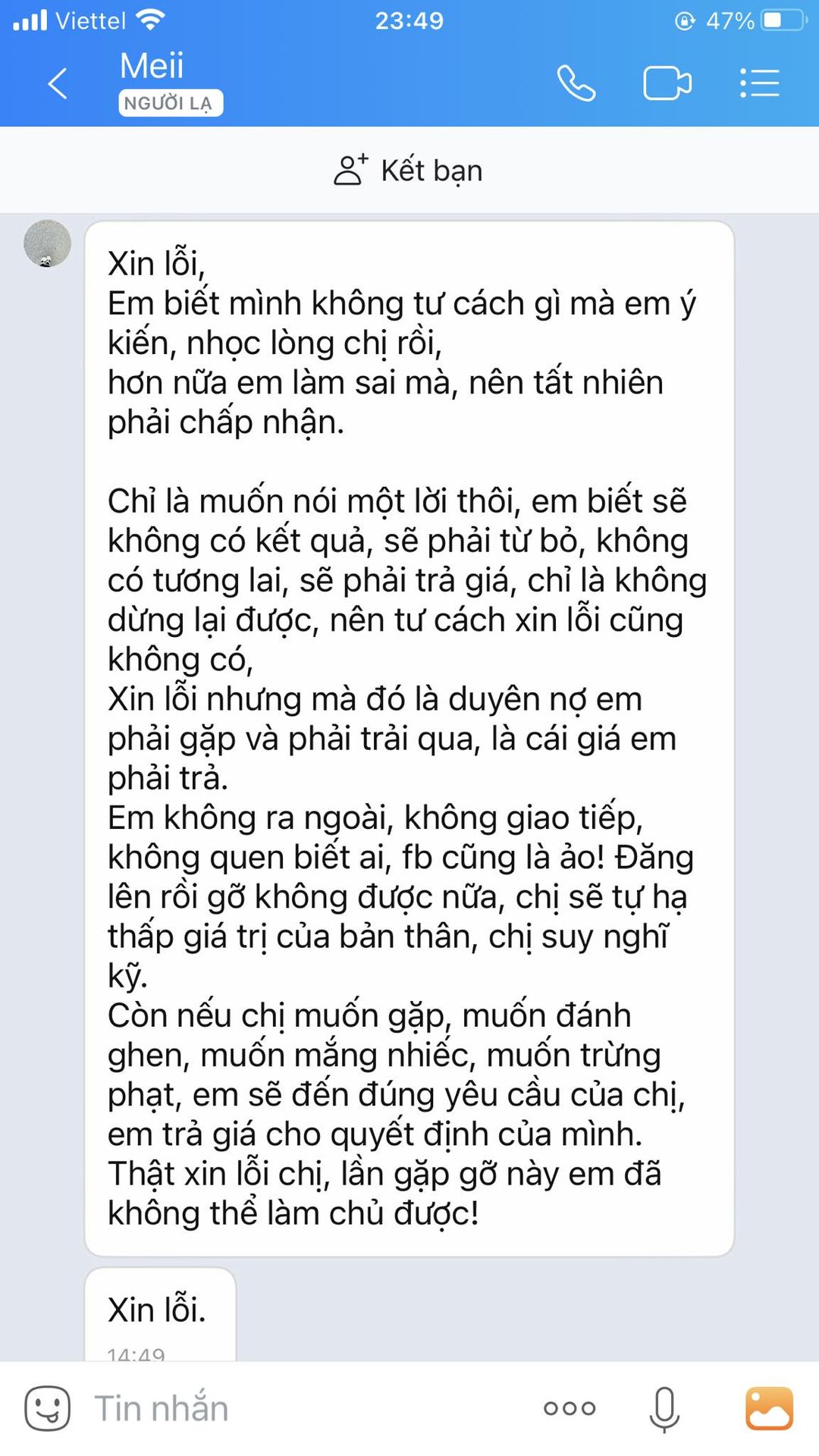Open Meii's profile avatar

coord(47,243)
